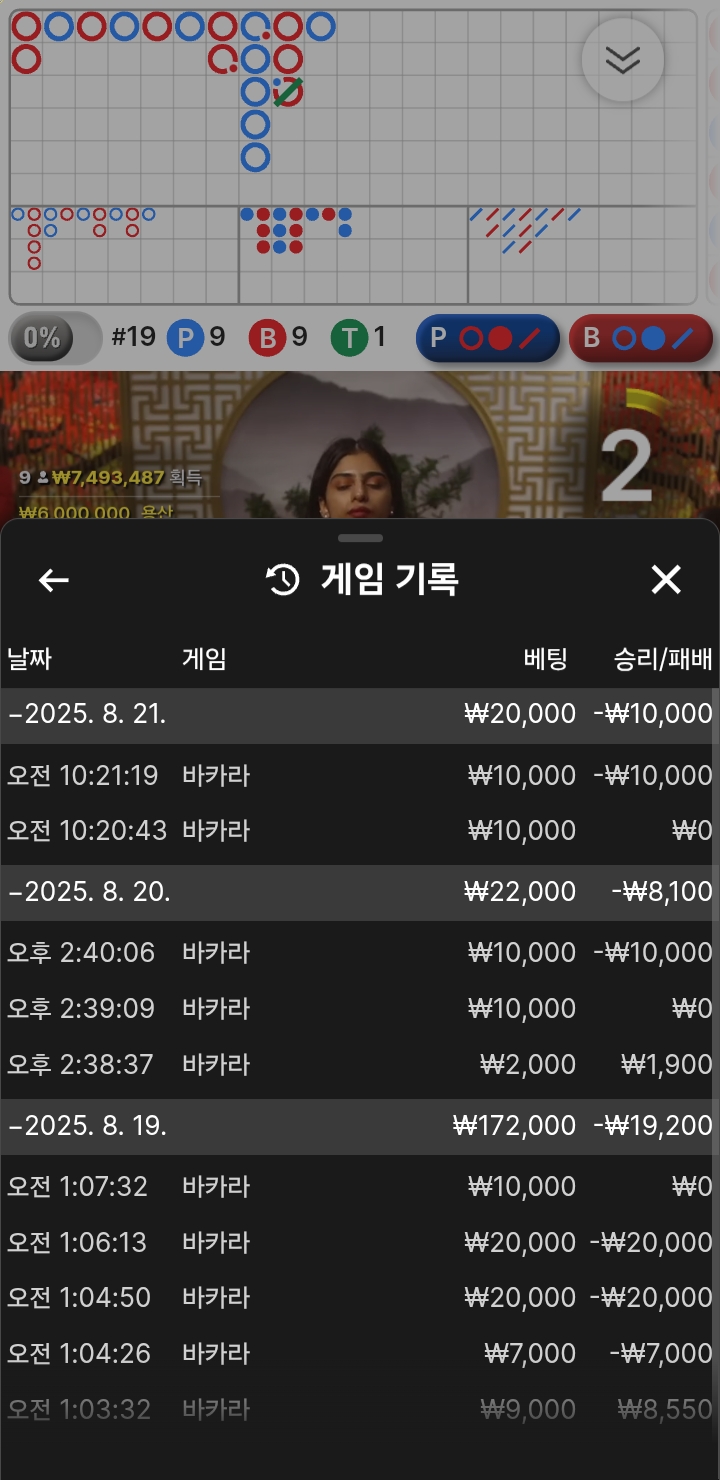Open the 오후 2:40:06 바카라 record
The width and height of the screenshot is (720, 1480).
[360, 953]
